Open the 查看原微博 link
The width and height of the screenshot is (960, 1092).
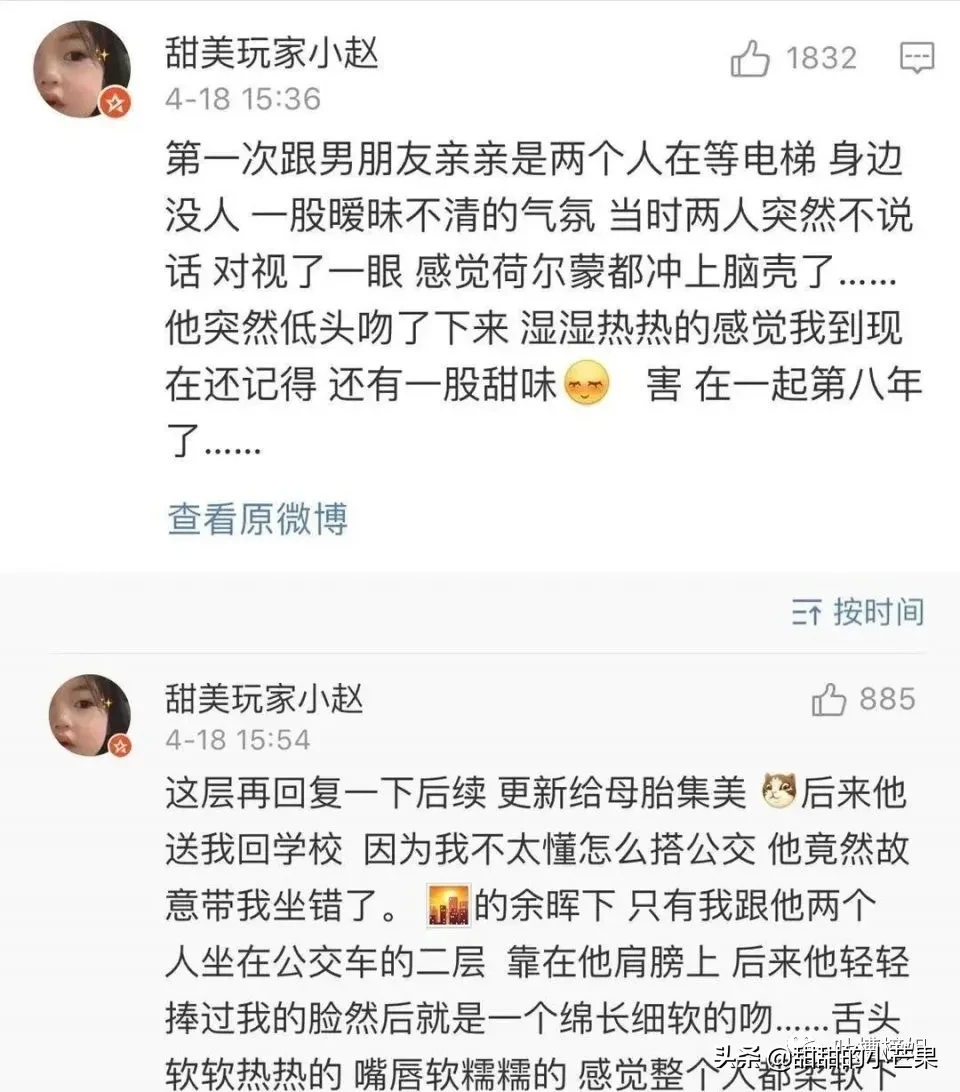(x=257, y=518)
